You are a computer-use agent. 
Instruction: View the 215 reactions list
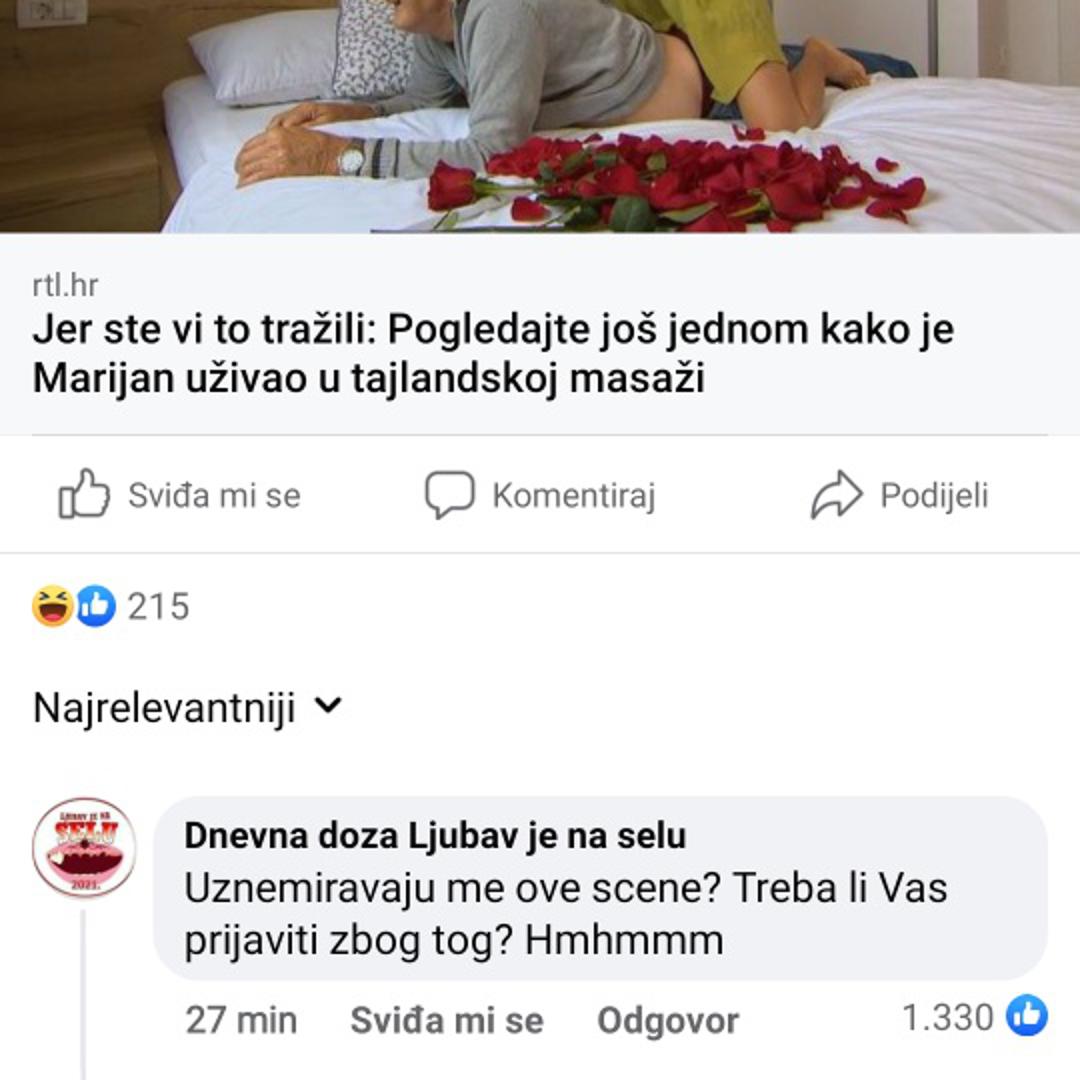pyautogui.click(x=112, y=606)
